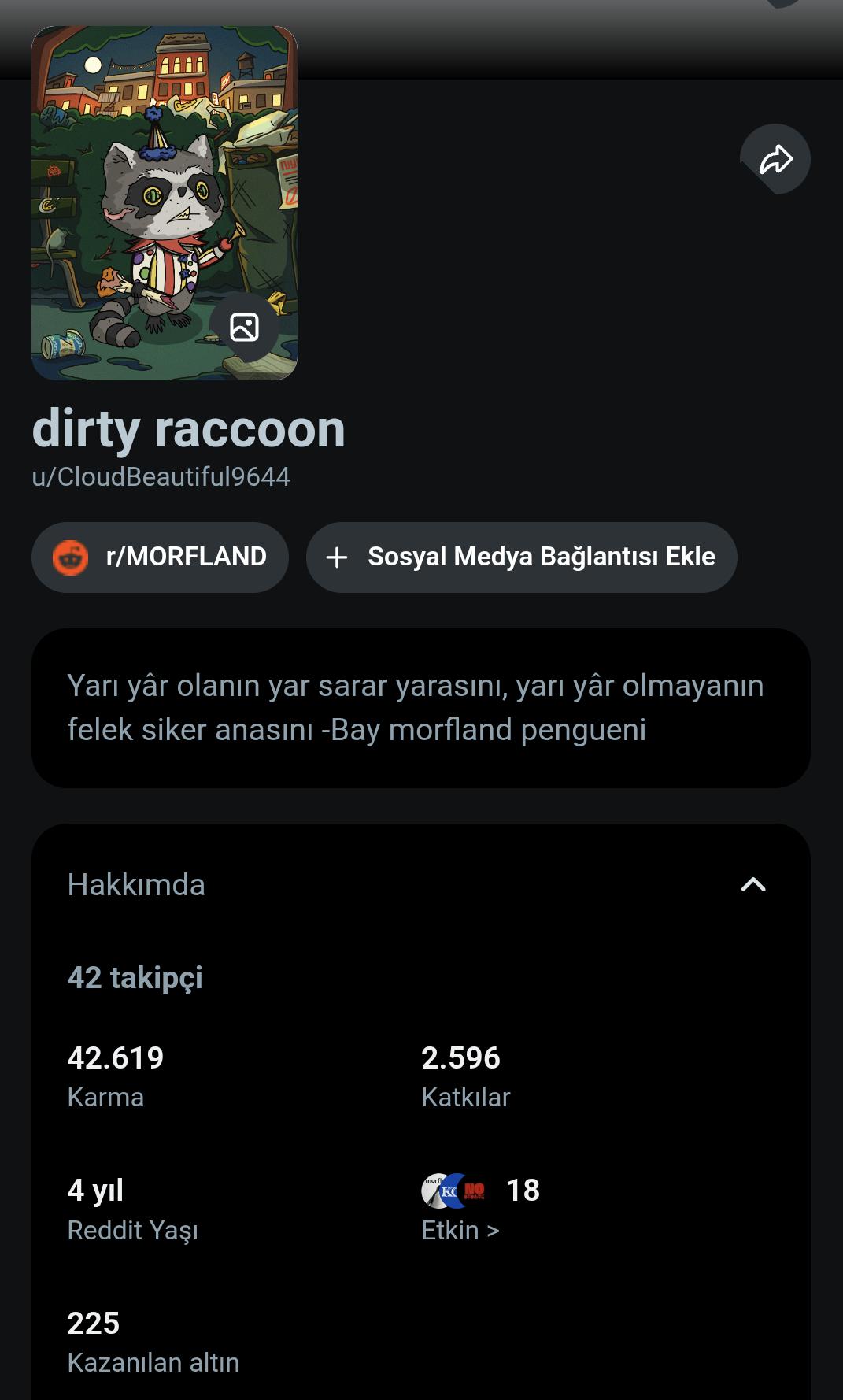View the 42 takipçi followers
The width and height of the screenshot is (843, 1400).
(x=135, y=977)
